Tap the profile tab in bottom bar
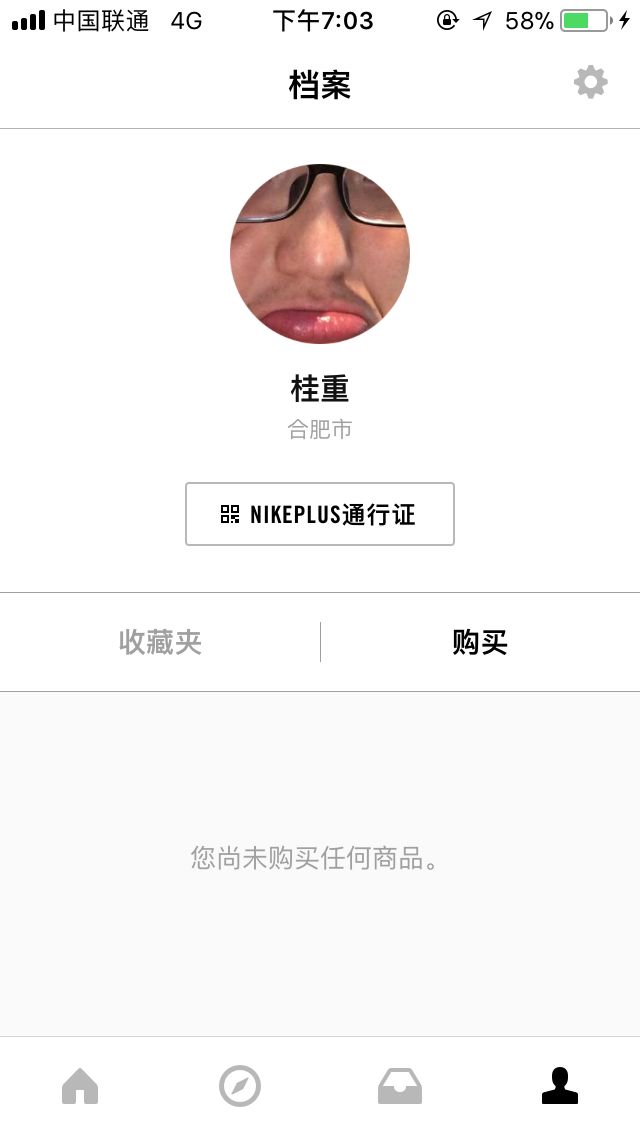640x1136 pixels. (x=560, y=1086)
